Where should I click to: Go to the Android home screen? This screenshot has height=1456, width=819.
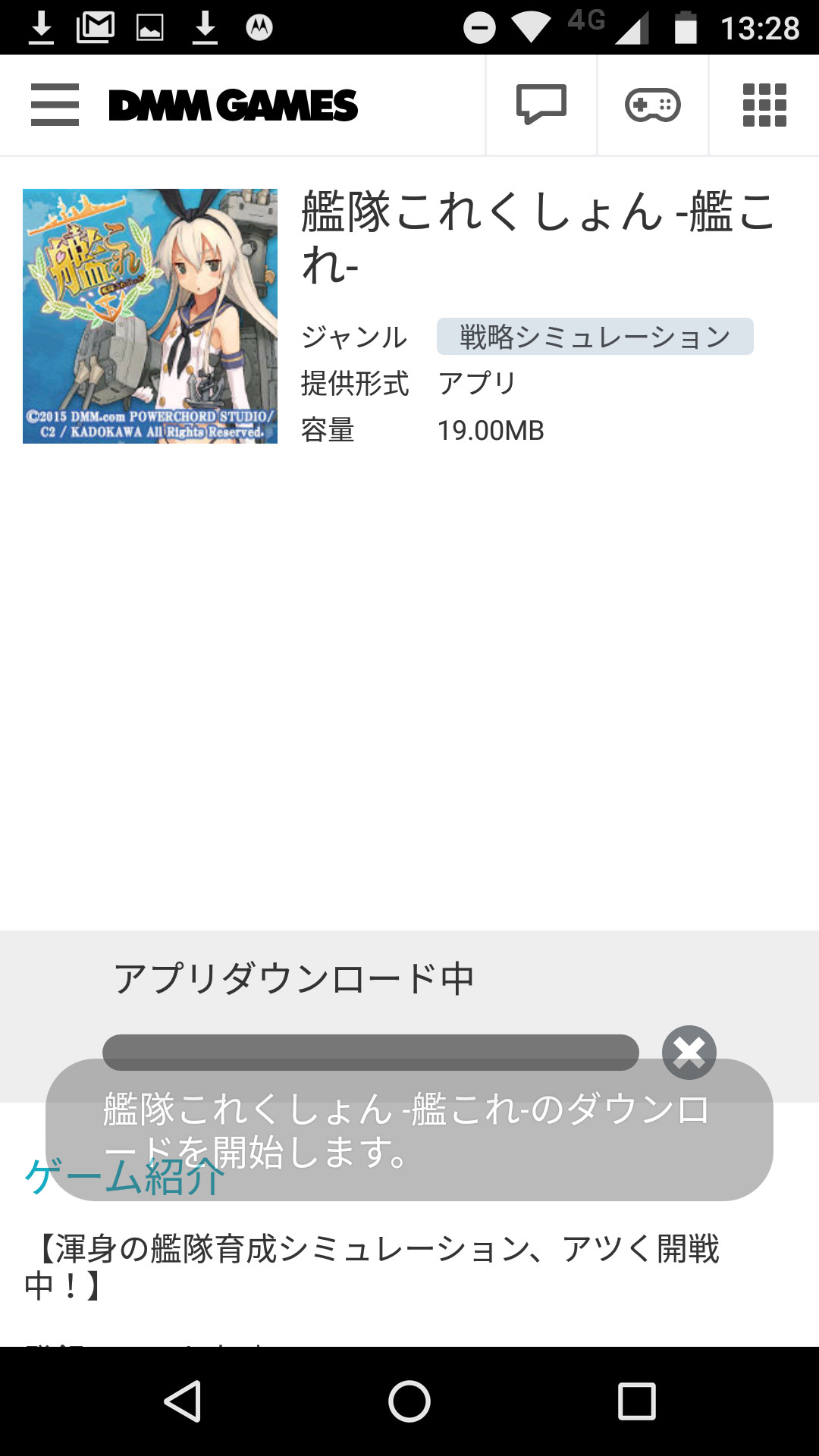[x=409, y=1401]
